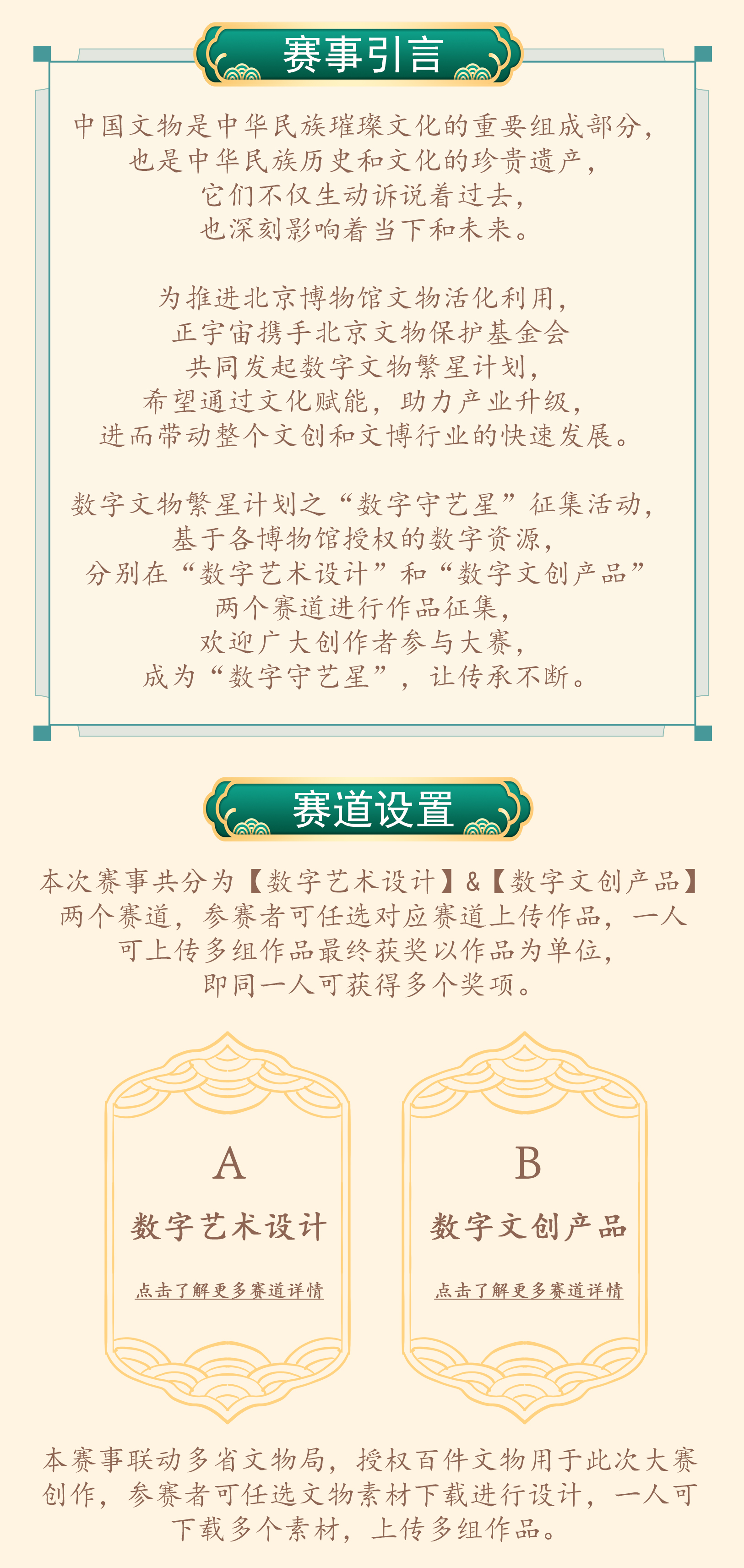Open more details for 数字文创产品 track

[x=528, y=1290]
